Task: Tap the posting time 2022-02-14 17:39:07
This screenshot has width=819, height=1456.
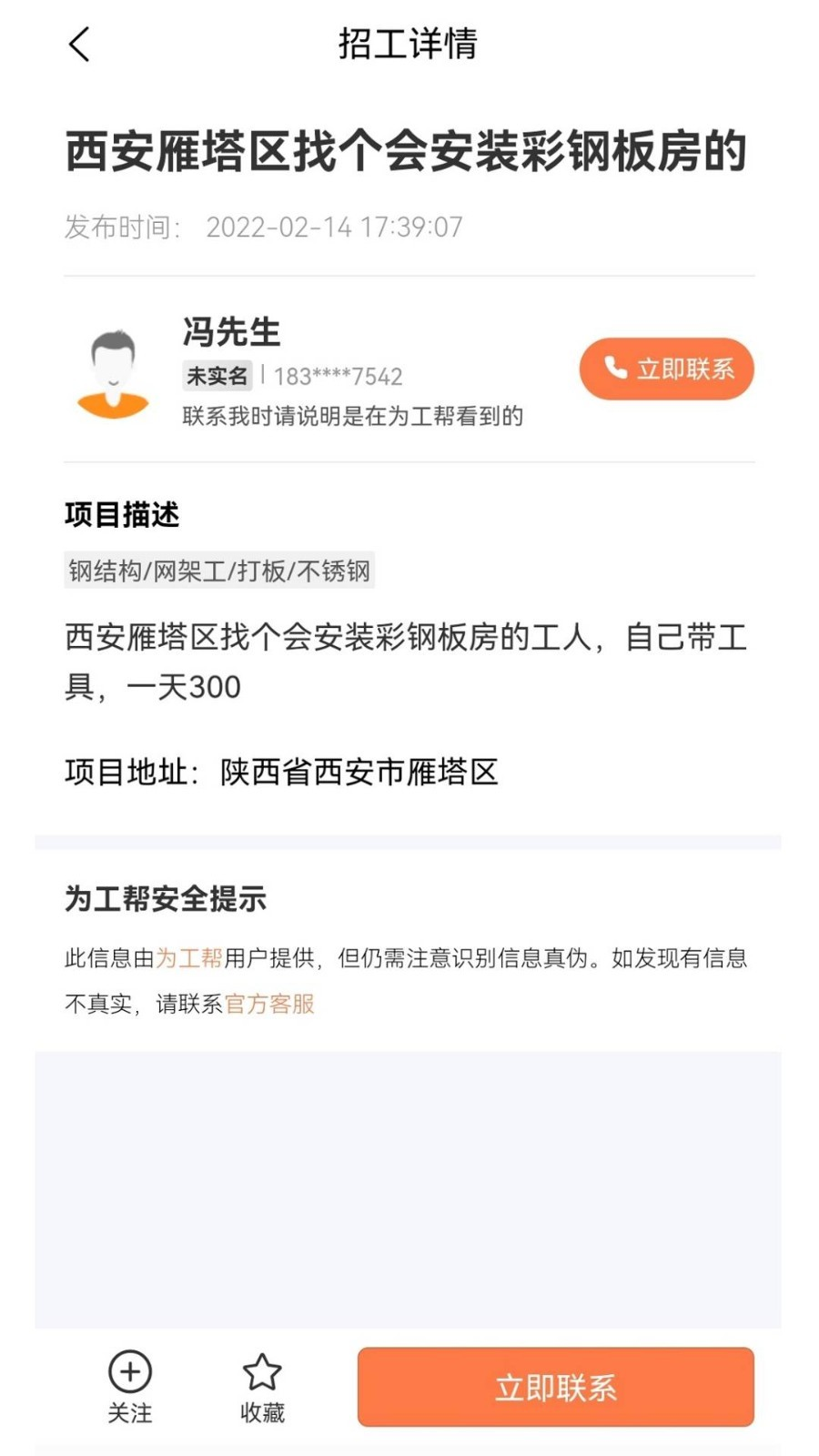Action: point(334,227)
